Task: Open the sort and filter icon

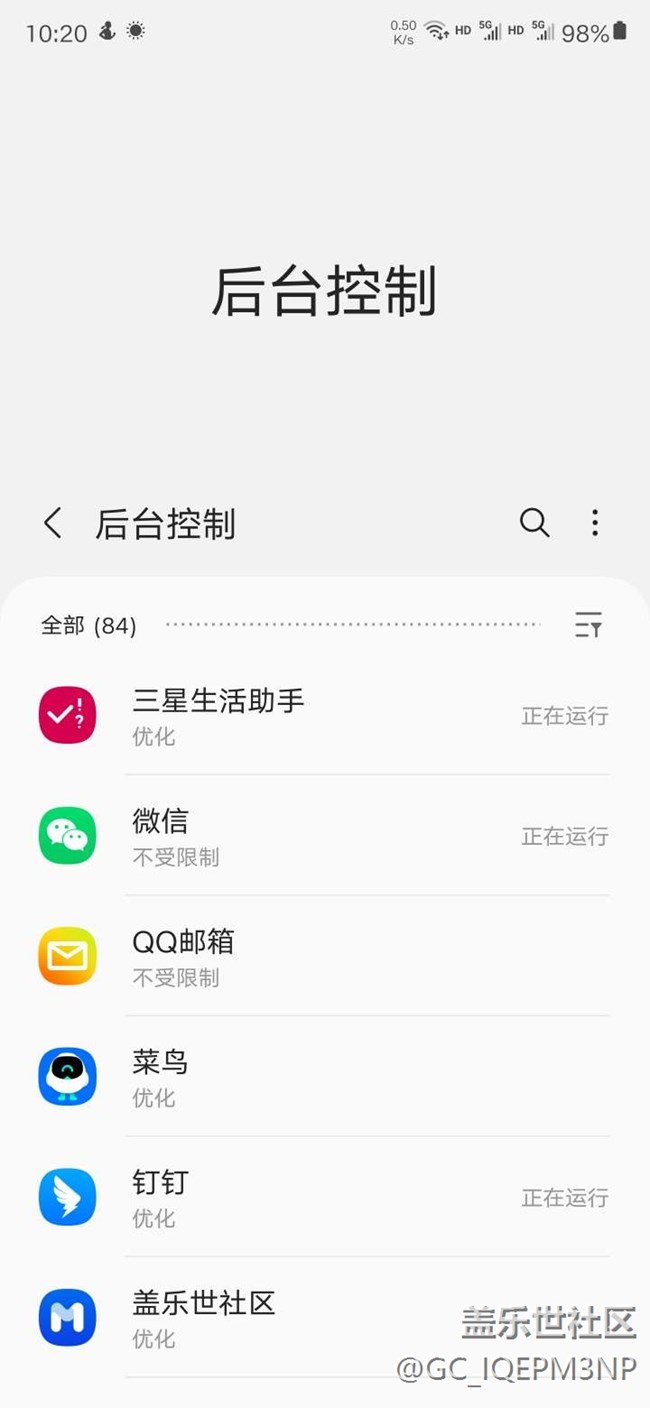Action: coord(588,626)
